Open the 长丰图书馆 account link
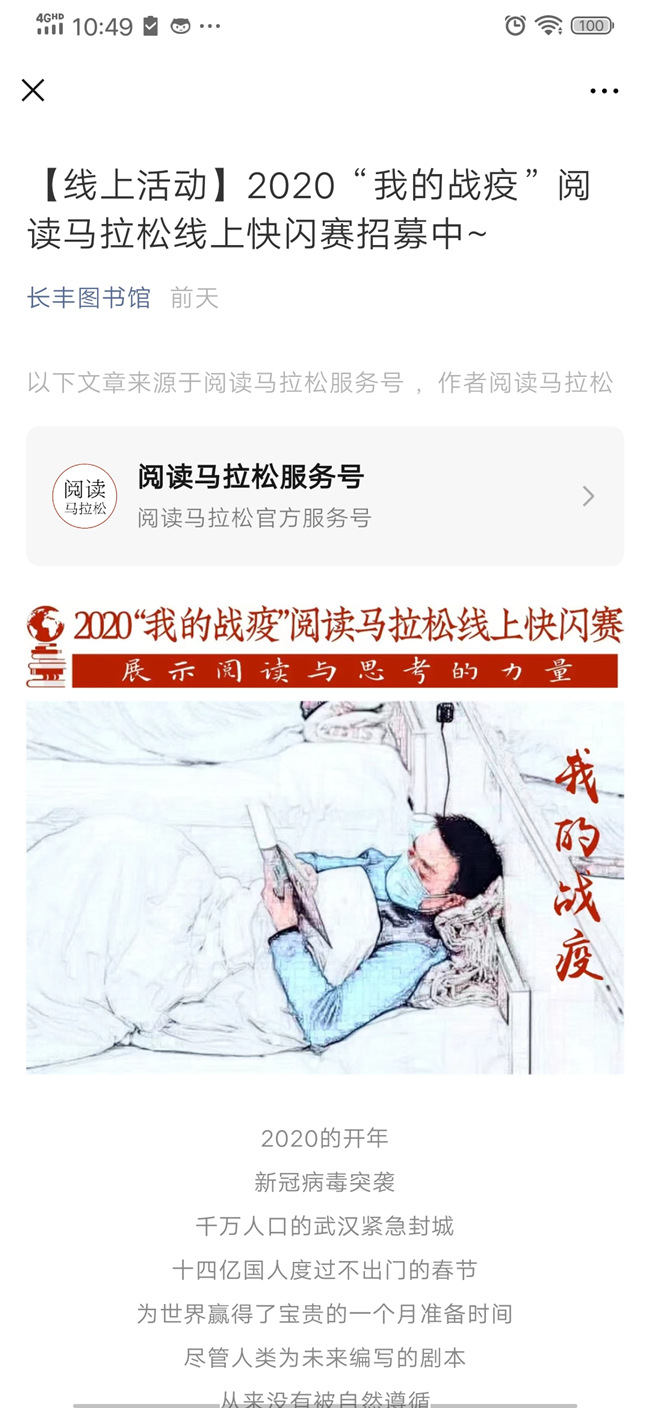650x1408 pixels. point(89,298)
